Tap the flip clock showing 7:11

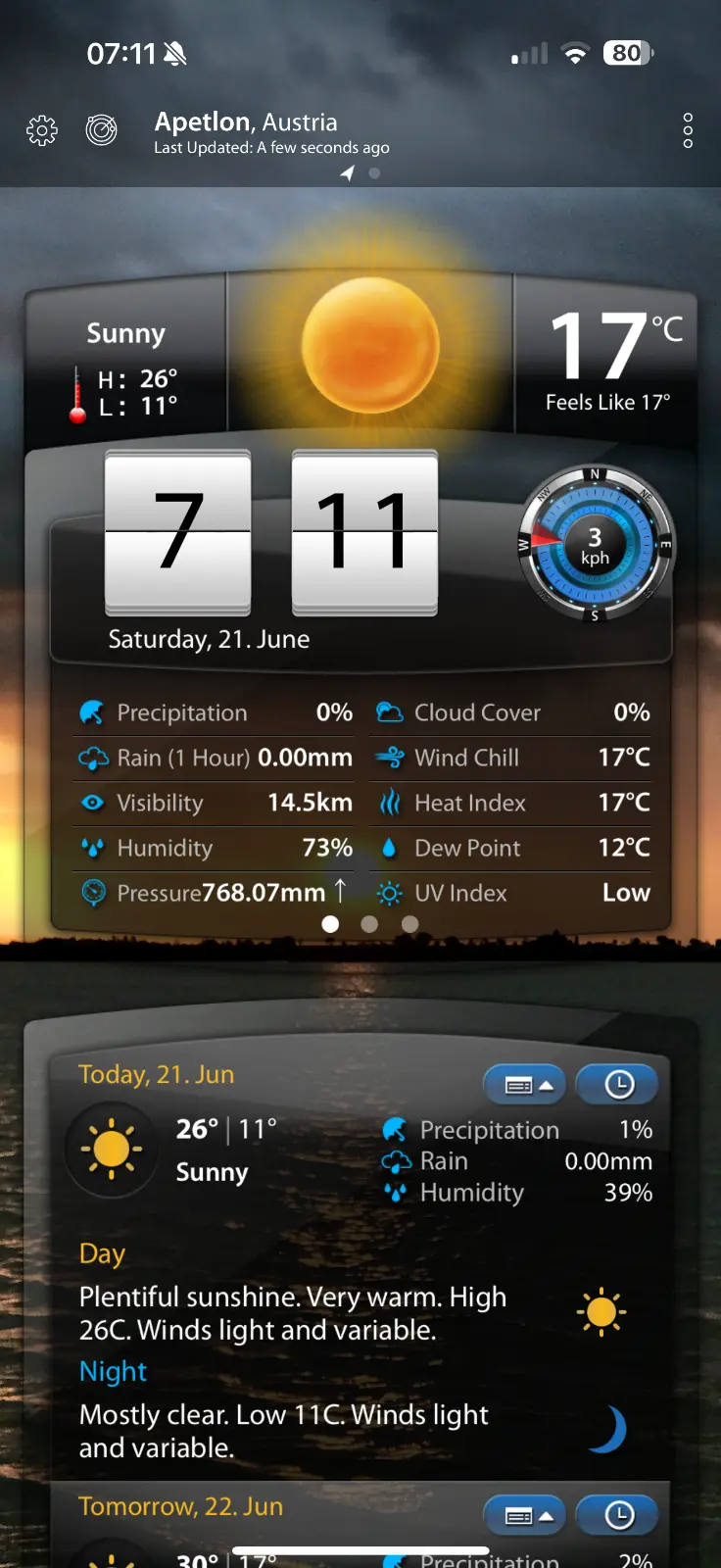point(271,532)
